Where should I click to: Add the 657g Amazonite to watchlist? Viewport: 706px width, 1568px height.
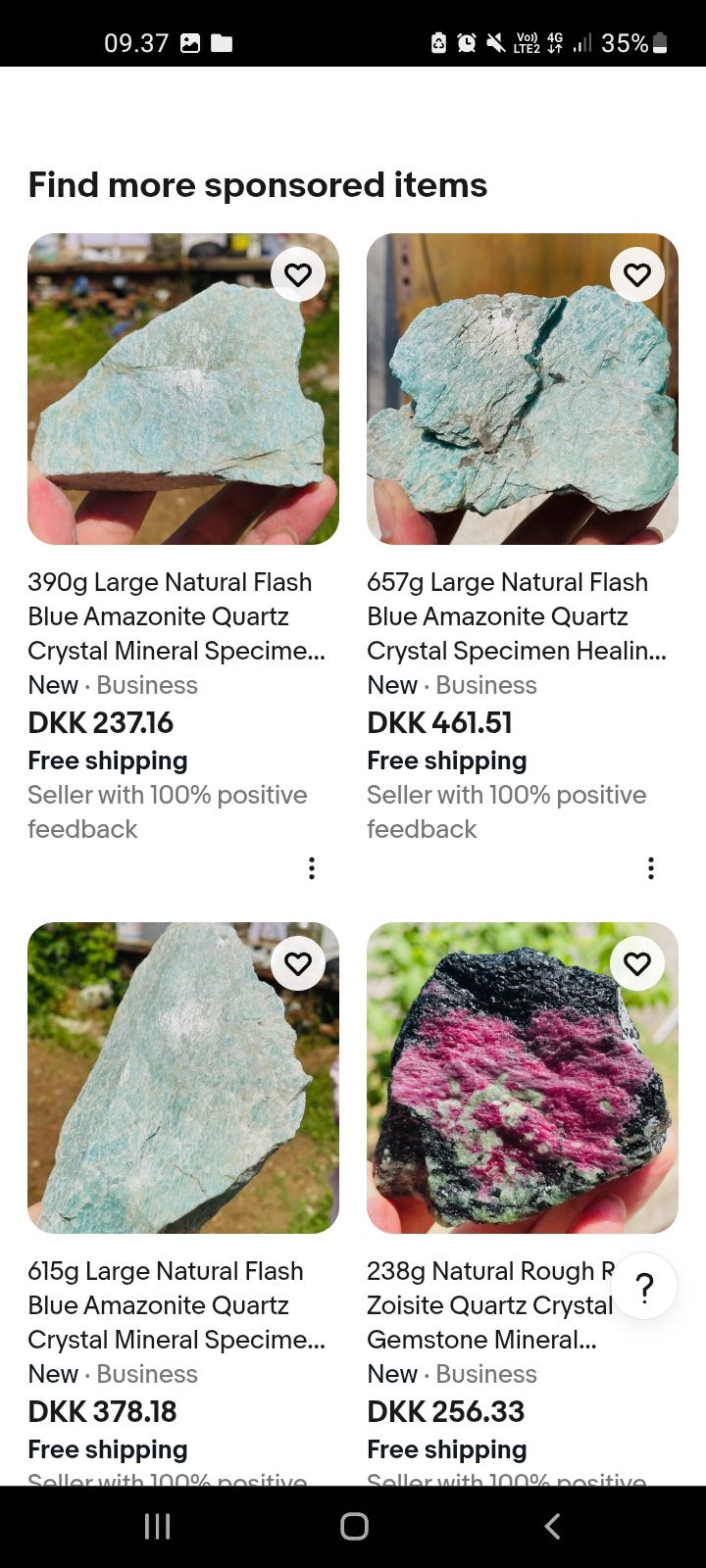tap(637, 275)
